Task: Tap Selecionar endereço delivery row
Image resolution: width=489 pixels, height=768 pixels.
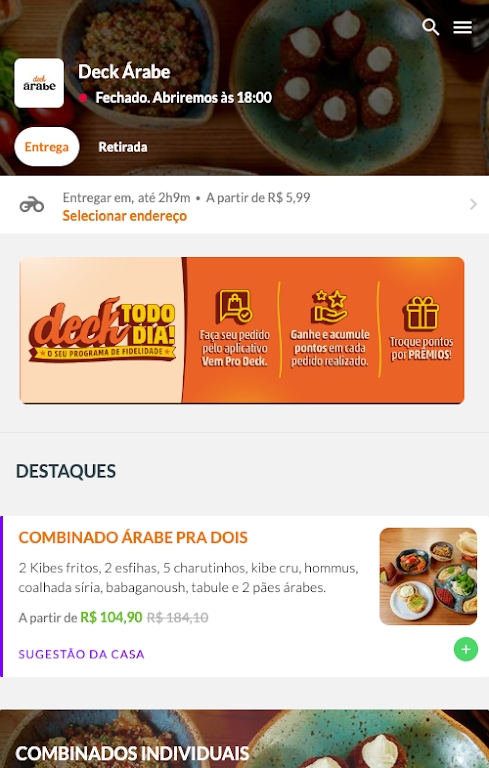Action: 244,205
